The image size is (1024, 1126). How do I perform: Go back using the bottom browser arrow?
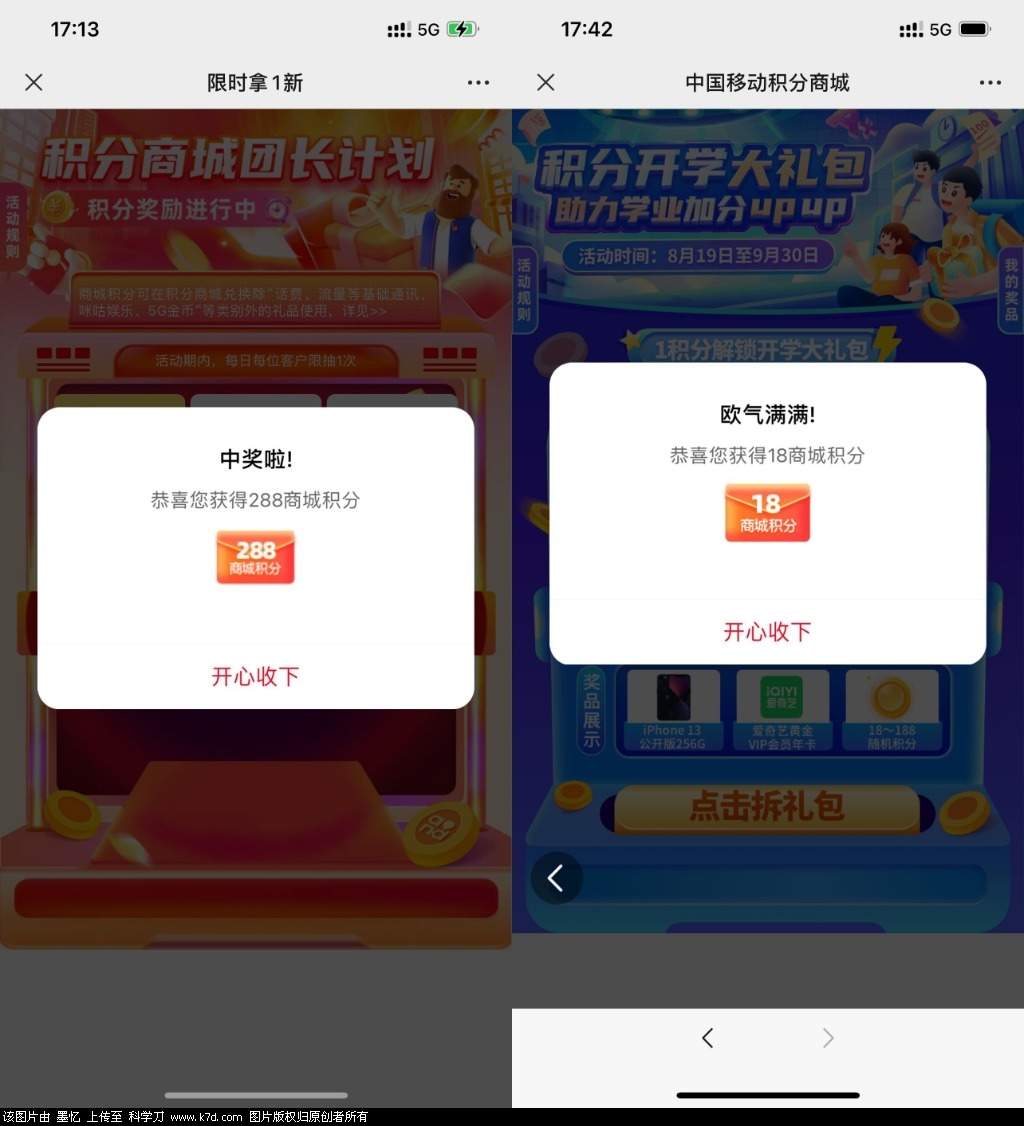pos(708,1038)
